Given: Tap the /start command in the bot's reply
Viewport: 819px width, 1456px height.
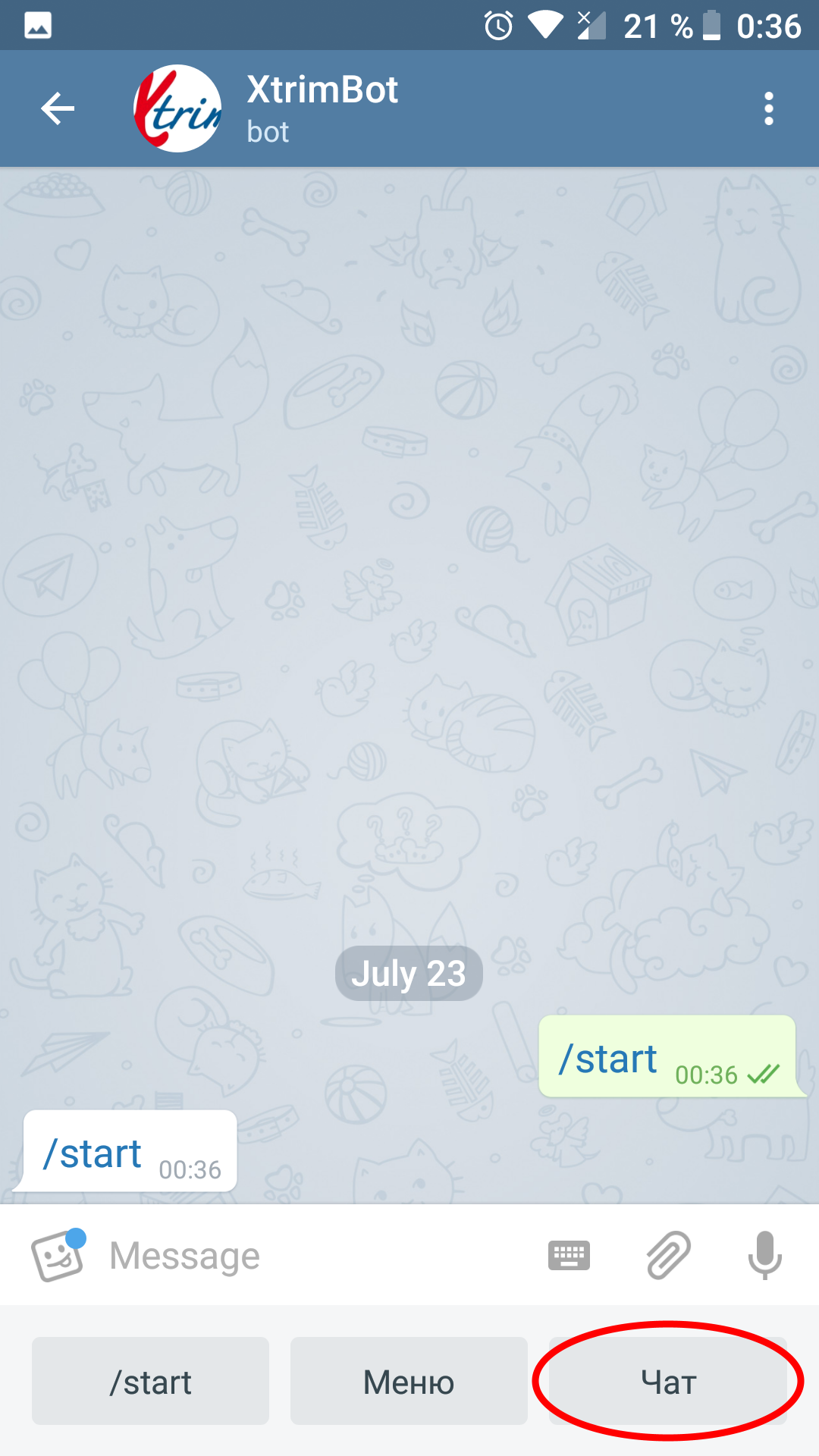Looking at the screenshot, I should tap(93, 1154).
